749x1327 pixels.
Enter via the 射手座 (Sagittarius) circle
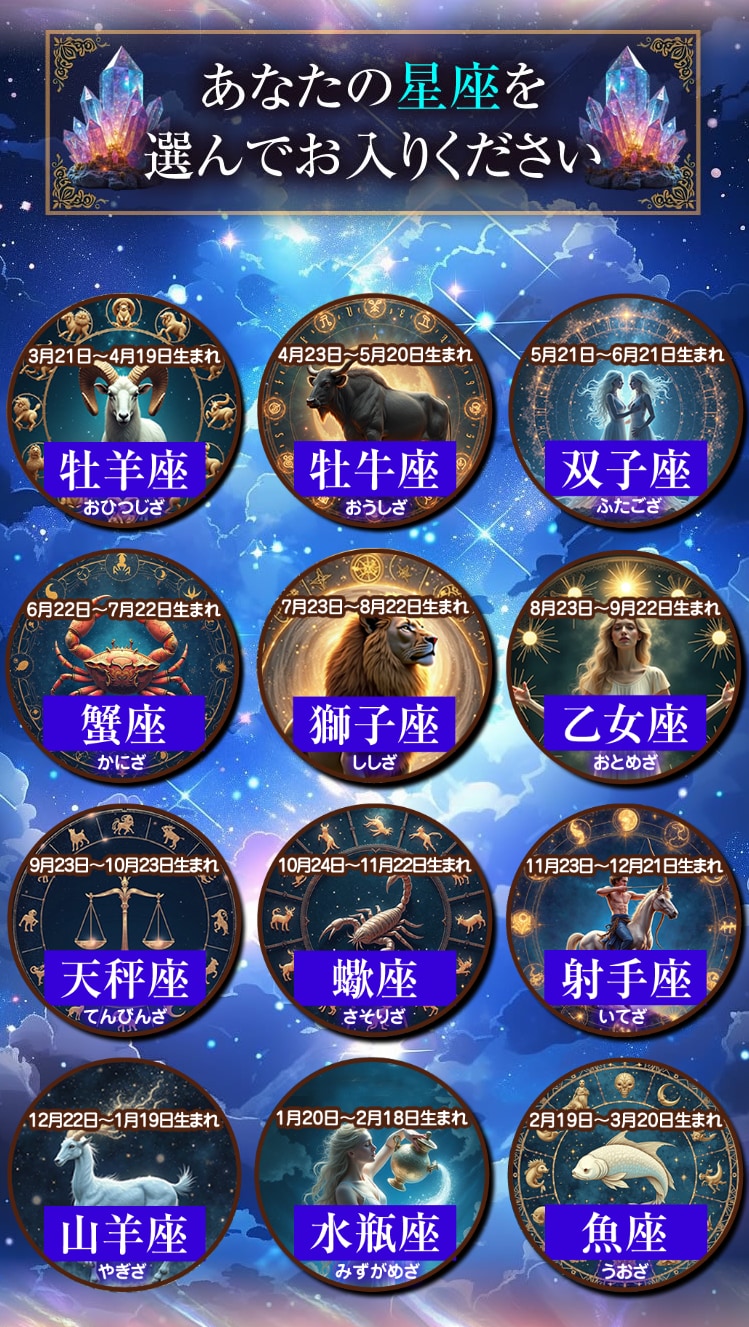tap(625, 922)
